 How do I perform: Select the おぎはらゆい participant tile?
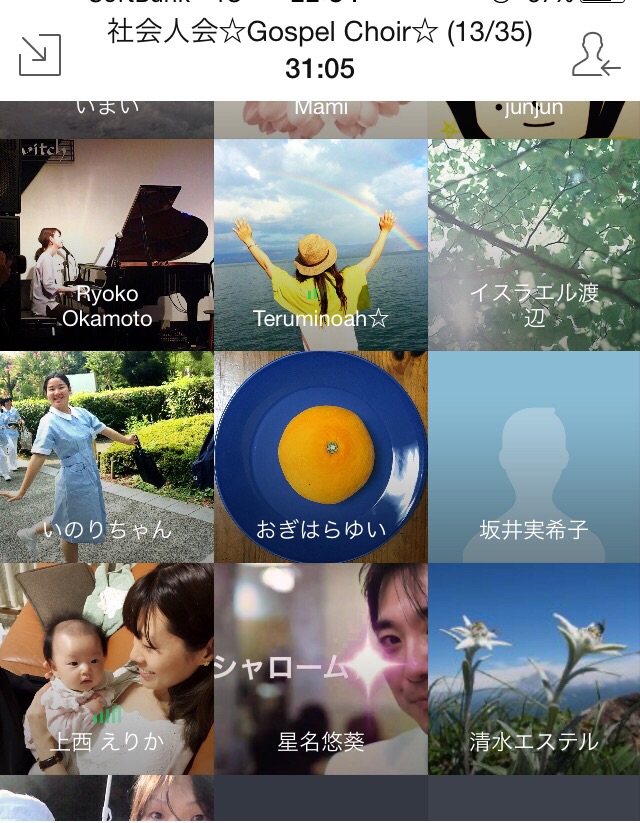(x=321, y=457)
